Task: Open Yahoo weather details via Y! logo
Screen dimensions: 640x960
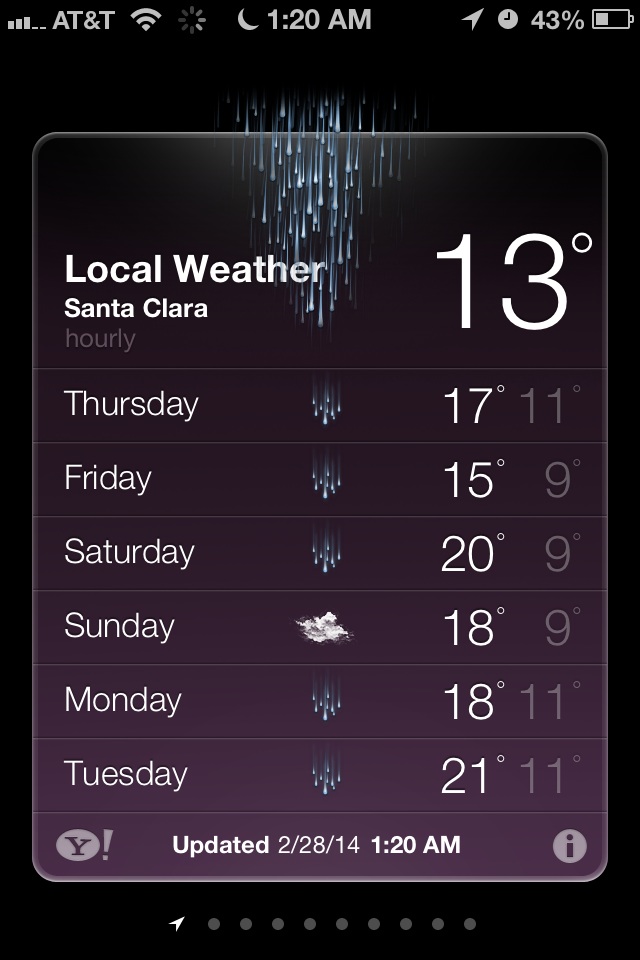Action: click(x=84, y=845)
